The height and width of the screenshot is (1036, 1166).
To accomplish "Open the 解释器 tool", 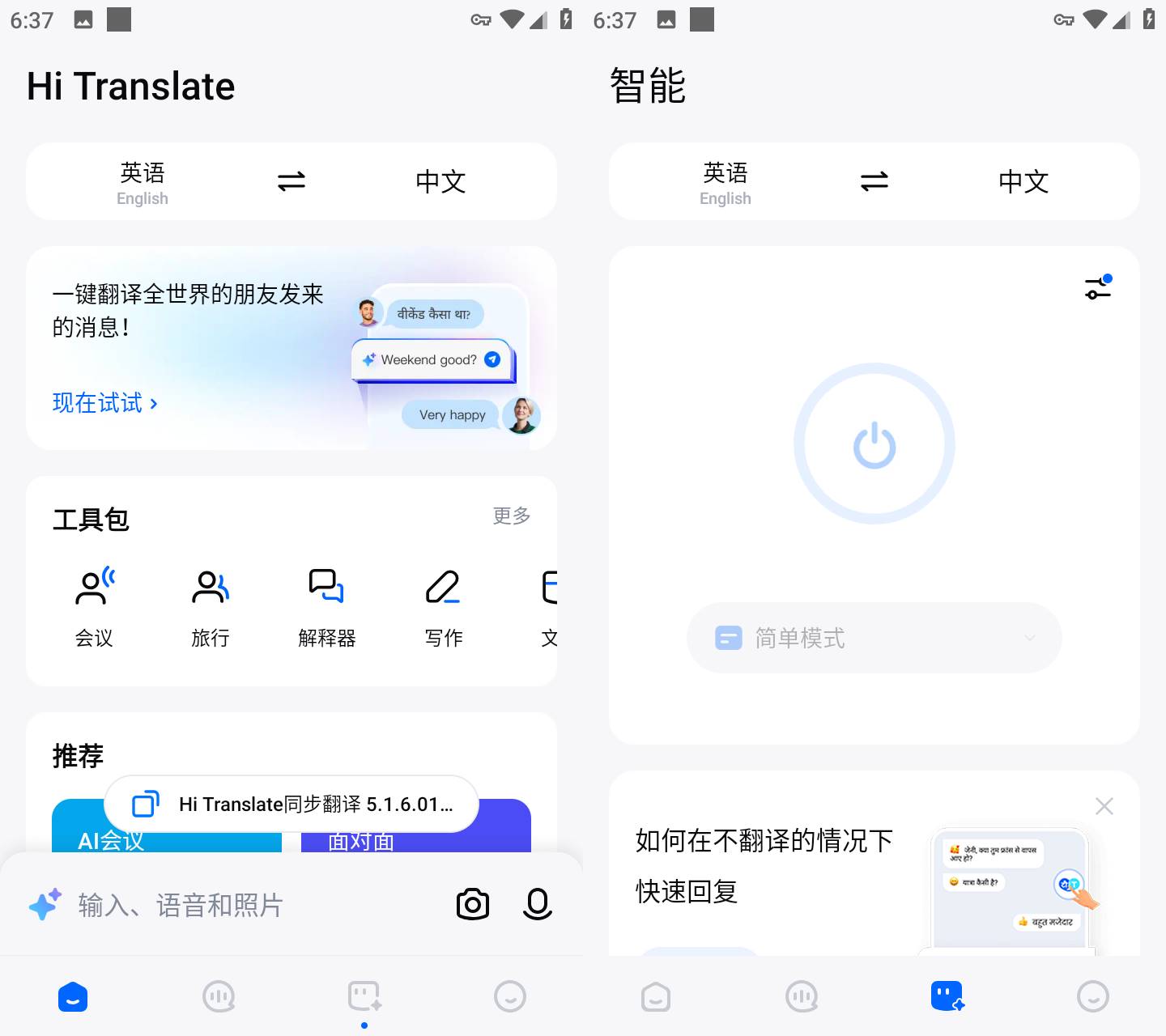I will 326,607.
